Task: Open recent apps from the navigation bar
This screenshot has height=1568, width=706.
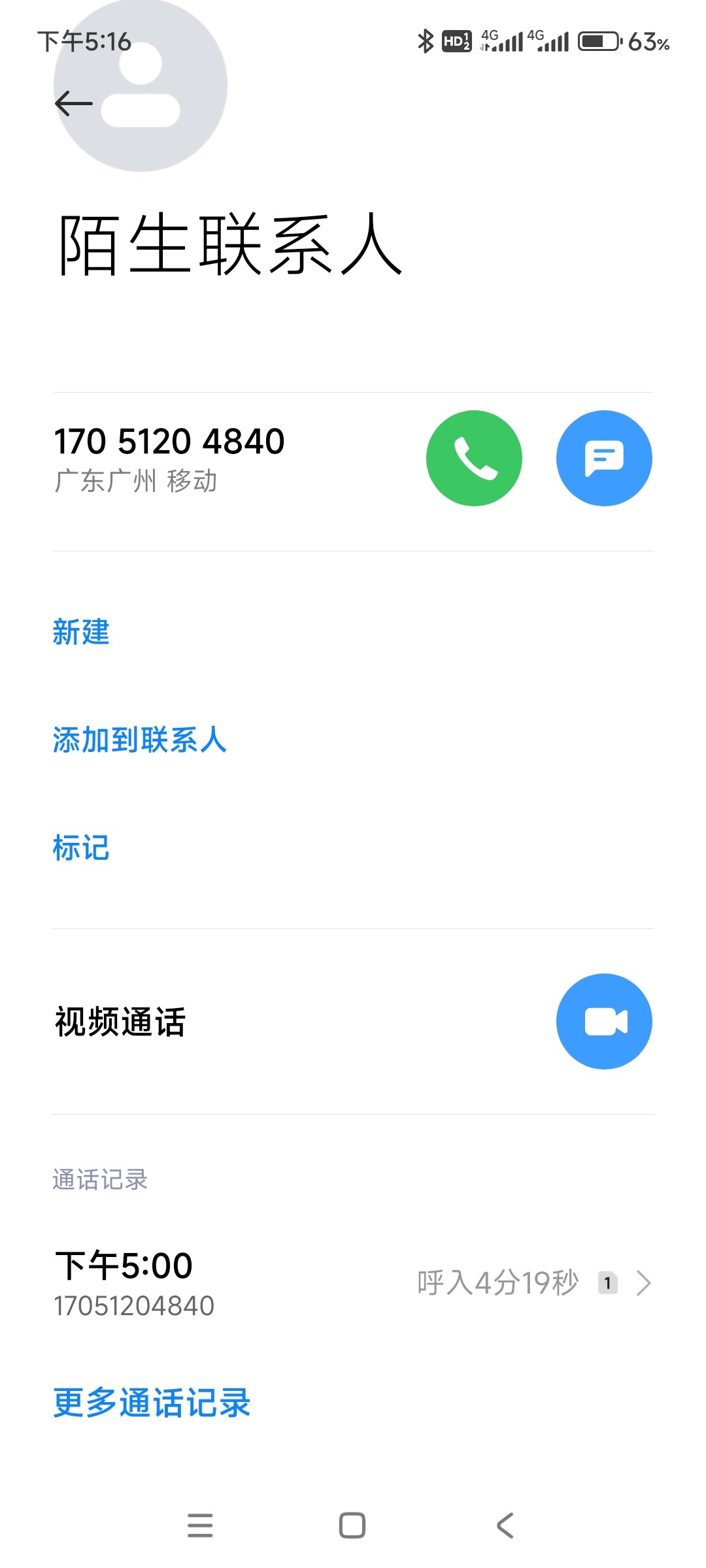Action: coord(200,1526)
